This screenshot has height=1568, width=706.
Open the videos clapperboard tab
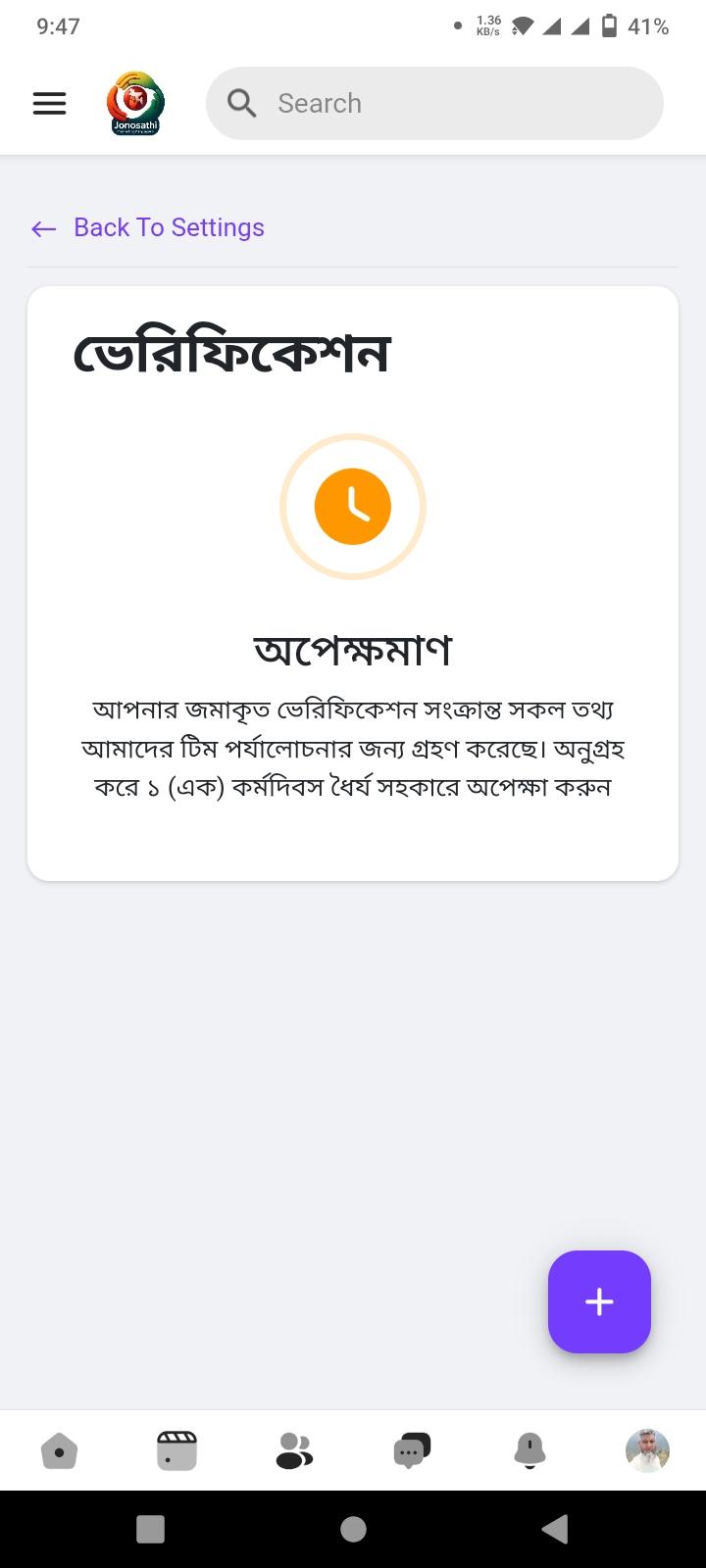click(x=176, y=1450)
